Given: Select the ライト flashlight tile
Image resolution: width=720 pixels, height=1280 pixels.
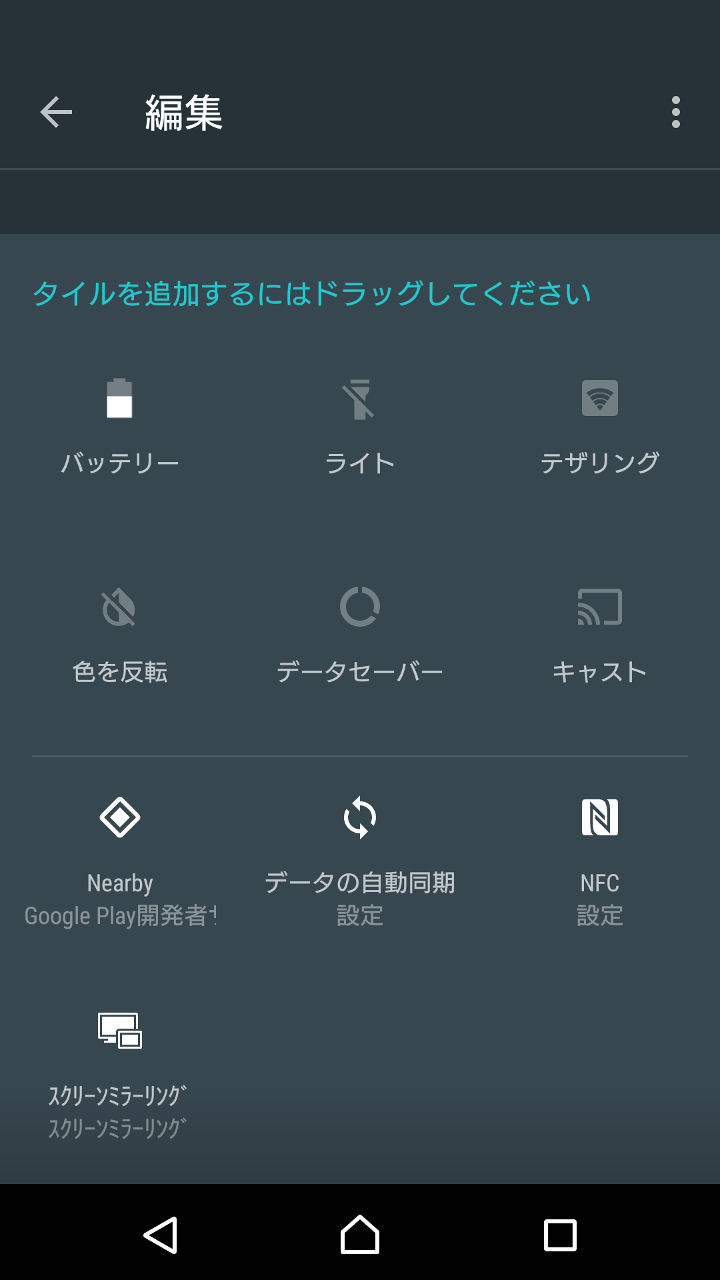Looking at the screenshot, I should point(360,425).
